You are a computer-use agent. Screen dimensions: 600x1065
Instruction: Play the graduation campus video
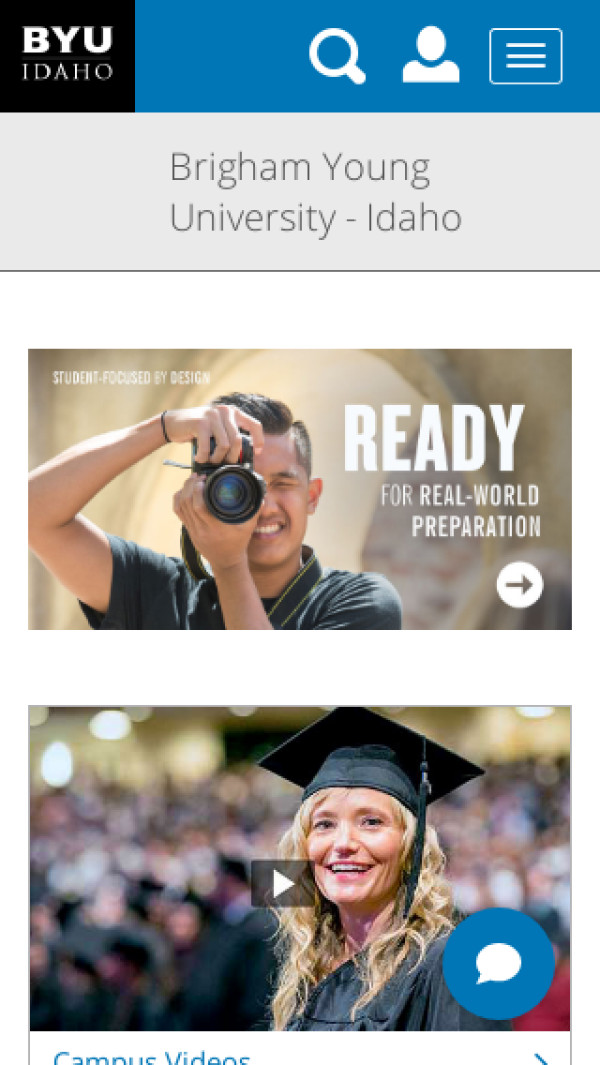point(283,883)
